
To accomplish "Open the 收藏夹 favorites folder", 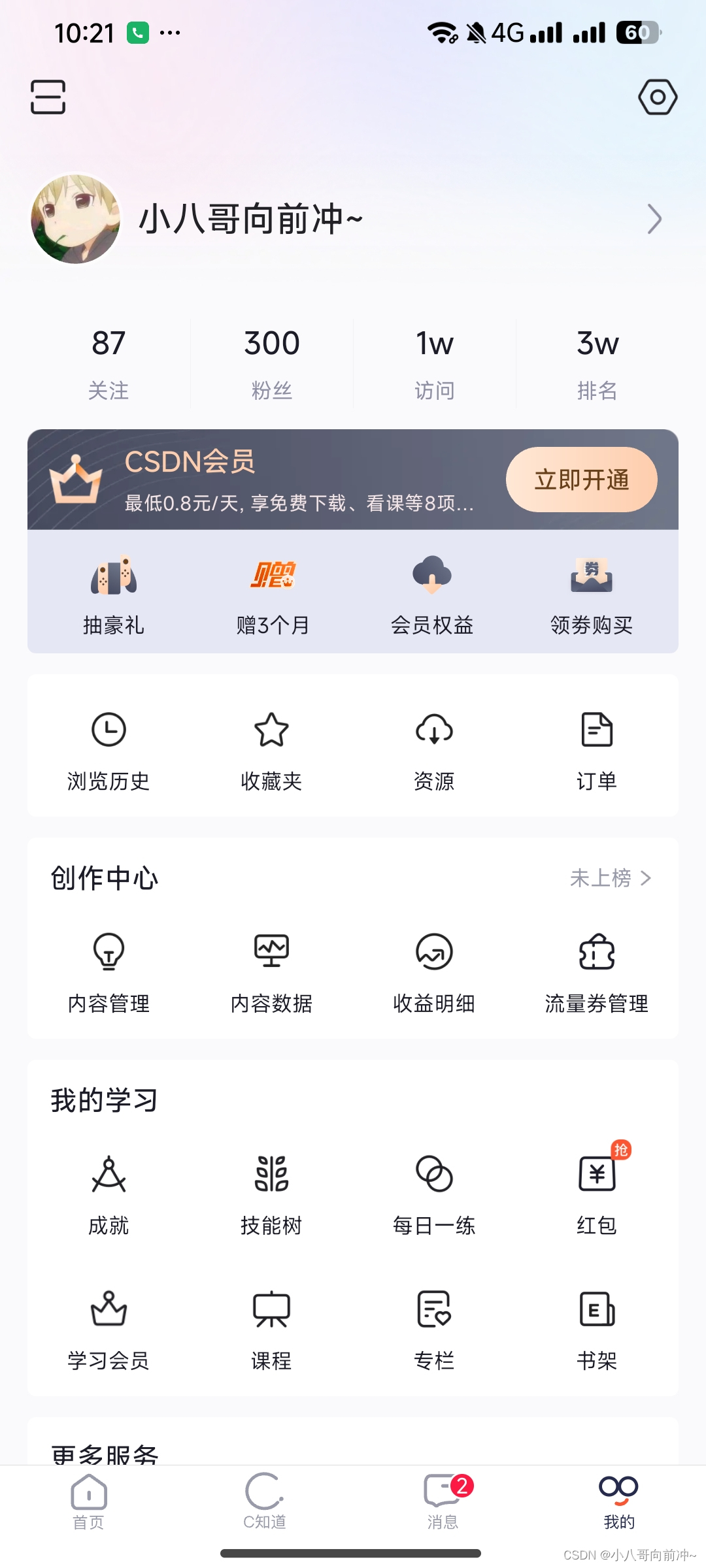I will (271, 750).
